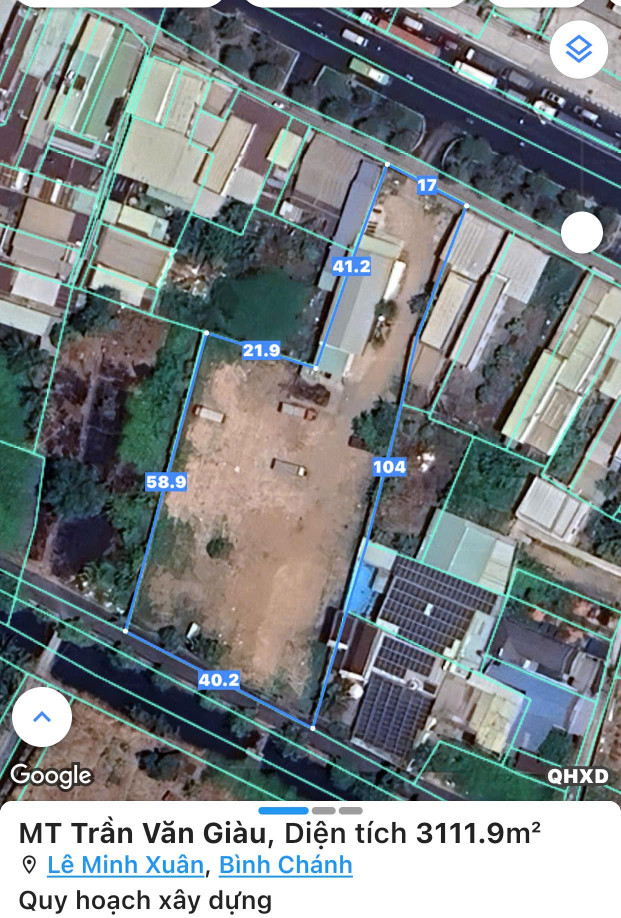Open the QHXD planning button
Viewport: 621px width, 918px height.
[x=578, y=776]
